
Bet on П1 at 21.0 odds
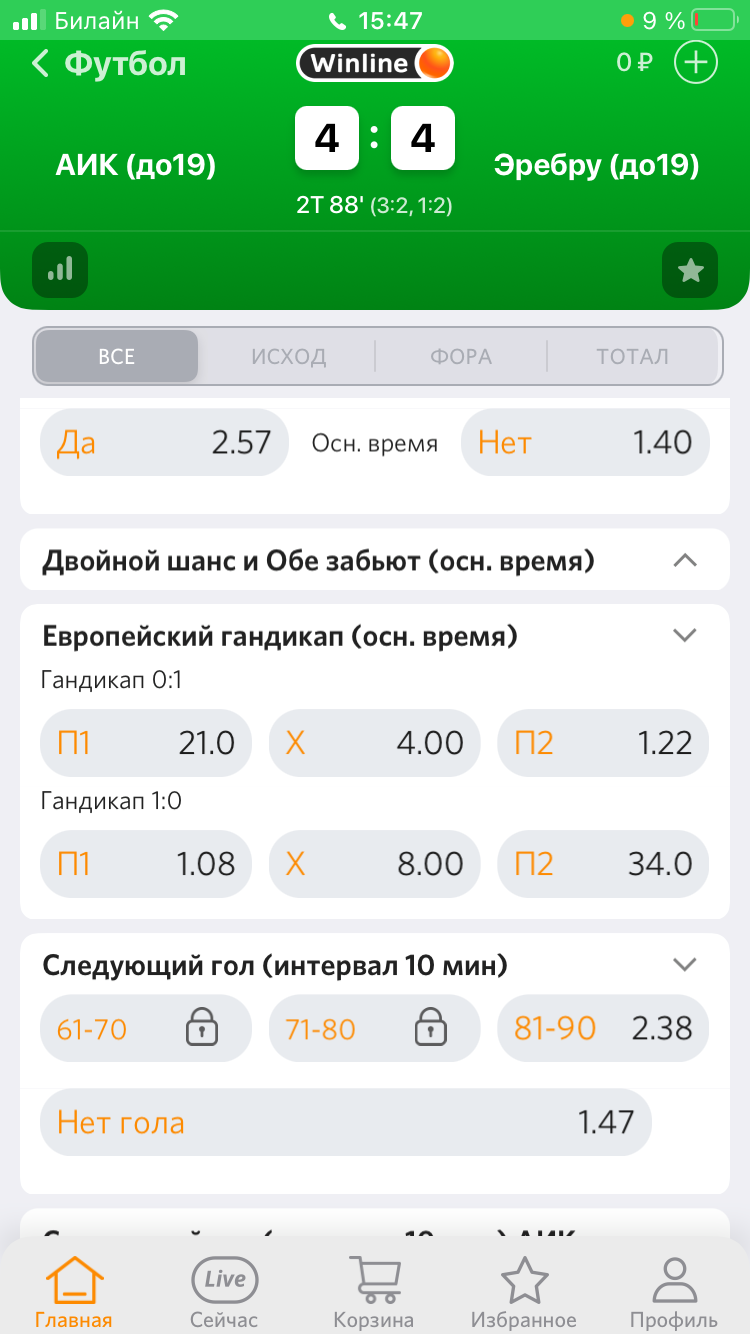click(145, 743)
